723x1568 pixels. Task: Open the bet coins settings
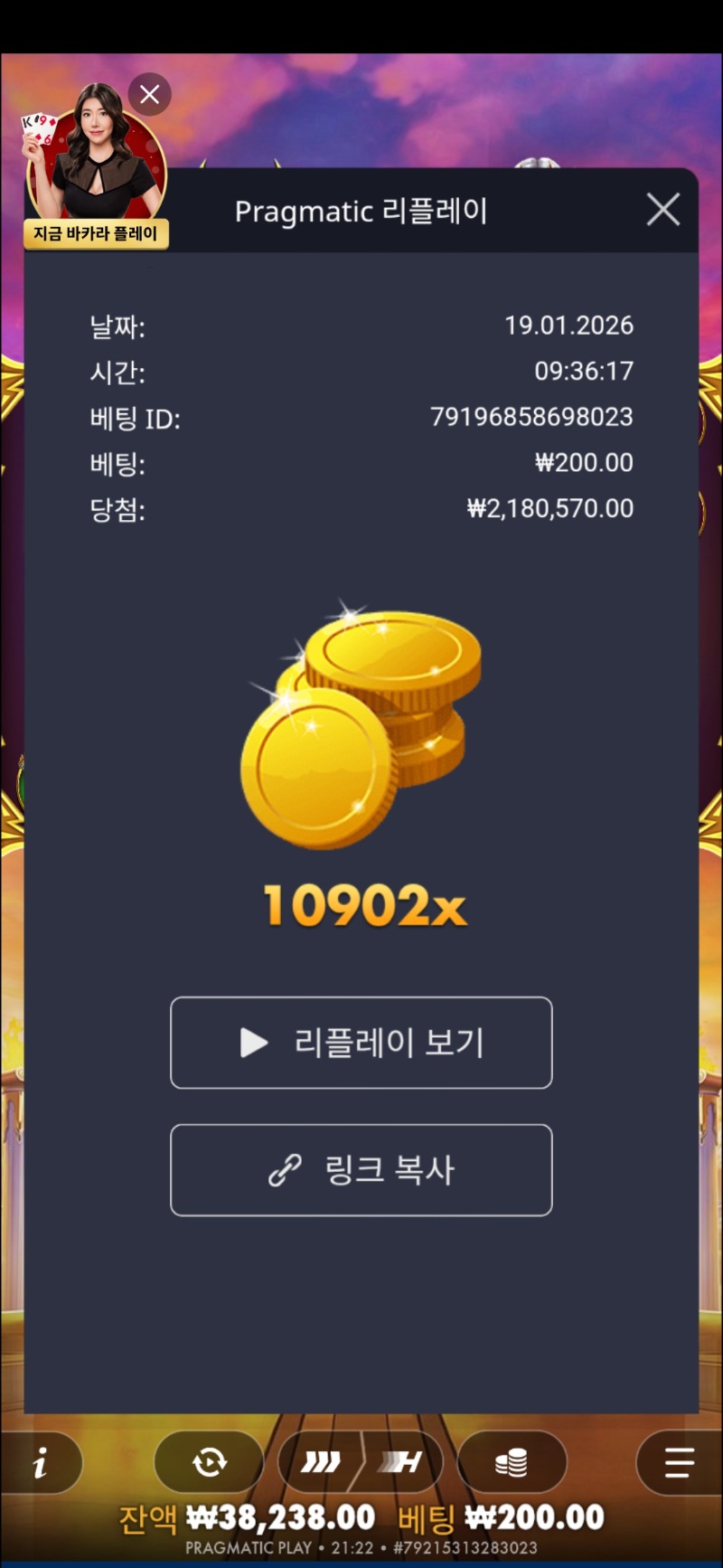click(x=512, y=1462)
